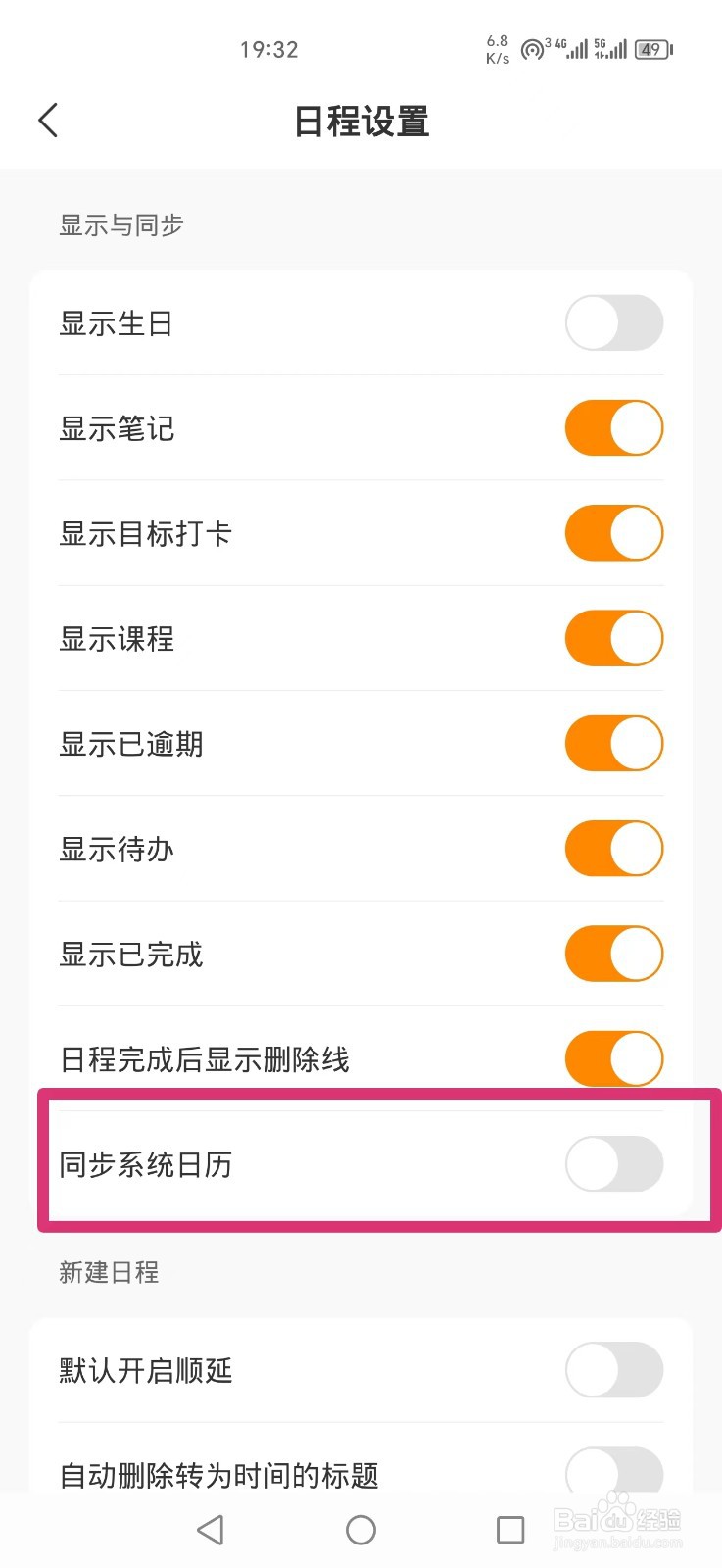Tap the system home button
The height and width of the screenshot is (1568, 722).
(x=361, y=1530)
